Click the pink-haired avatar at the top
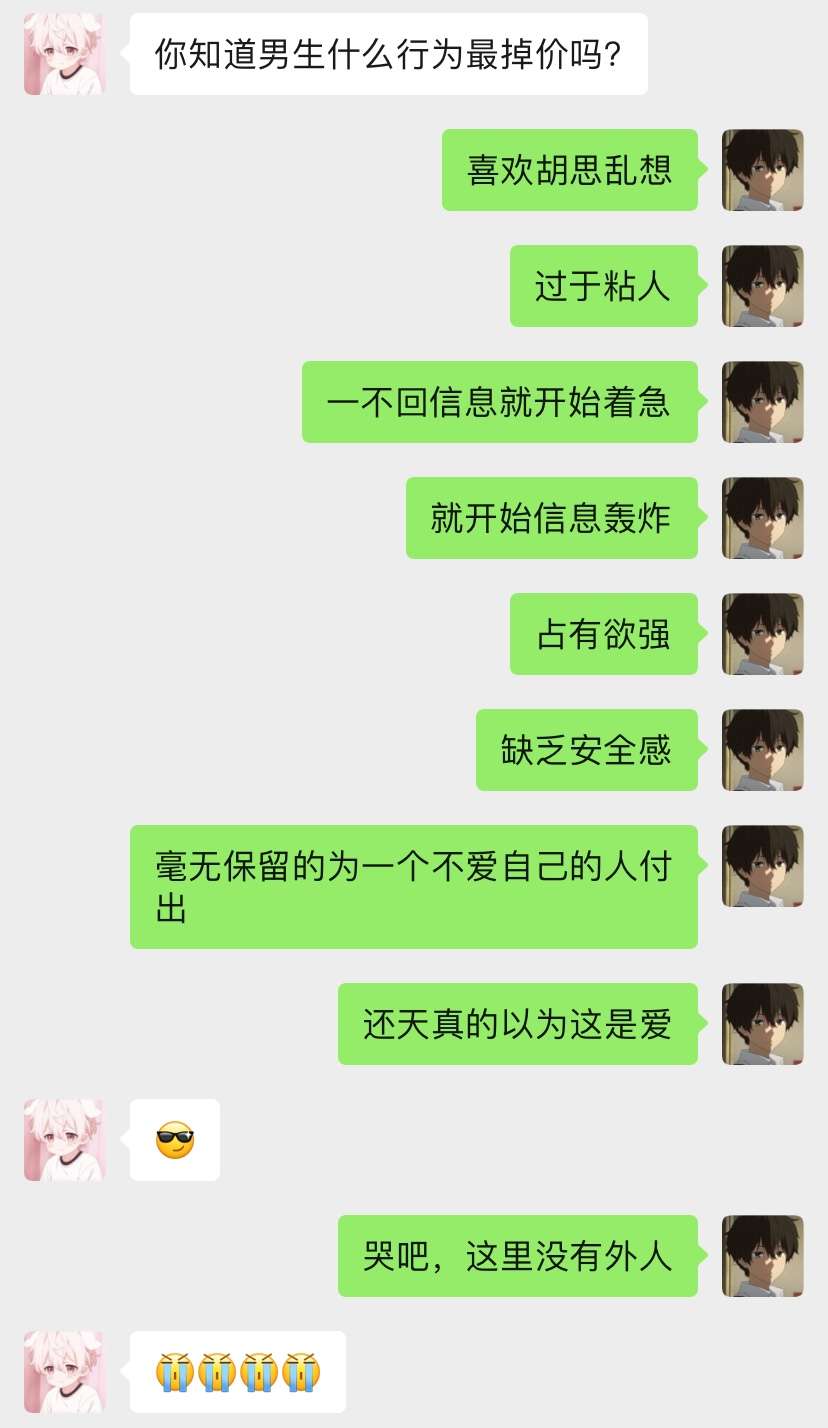Viewport: 828px width, 1428px height. click(x=65, y=55)
